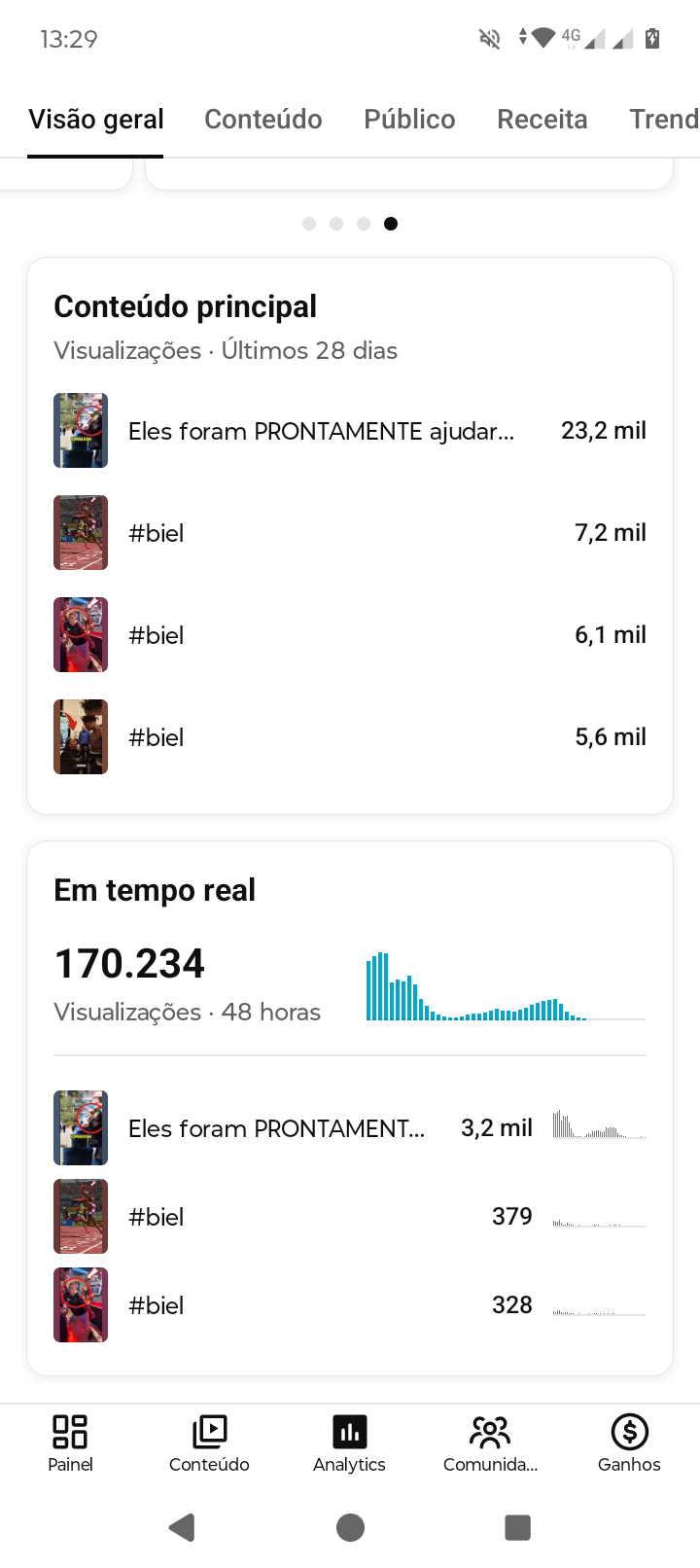Image resolution: width=700 pixels, height=1568 pixels.
Task: Tap the system back button
Action: coord(182,1527)
